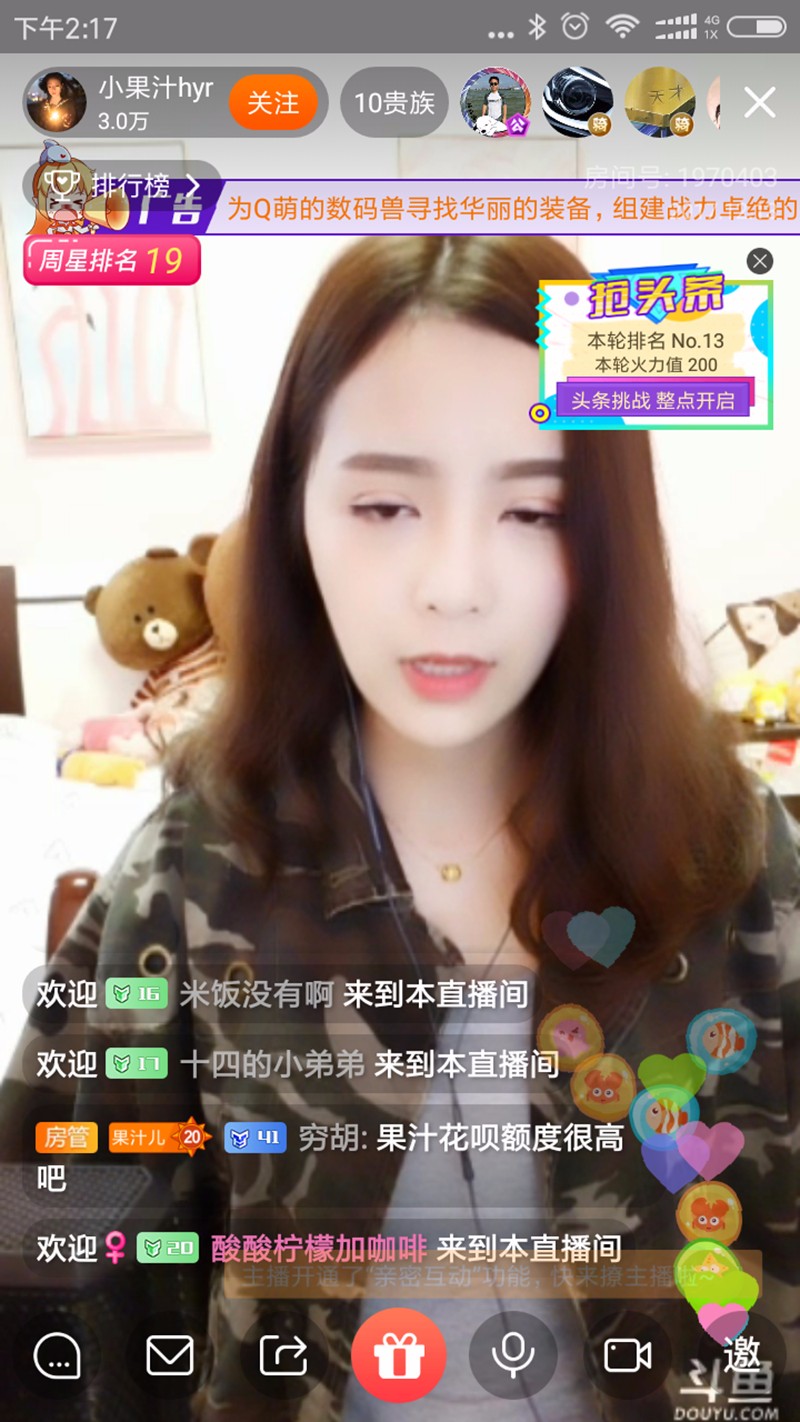Open the 10贵族 nobles list

[x=394, y=102]
